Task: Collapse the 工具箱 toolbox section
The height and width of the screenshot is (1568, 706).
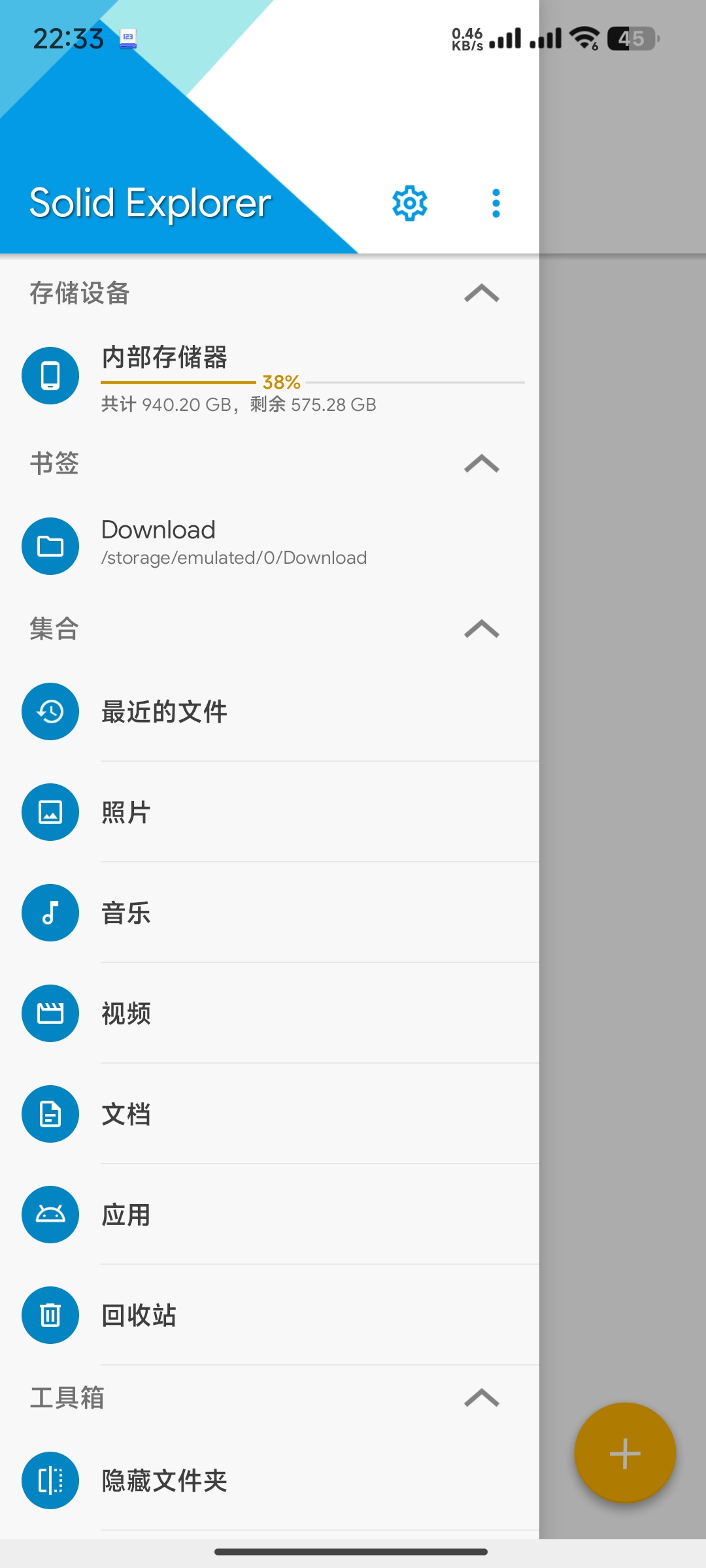Action: (482, 1398)
